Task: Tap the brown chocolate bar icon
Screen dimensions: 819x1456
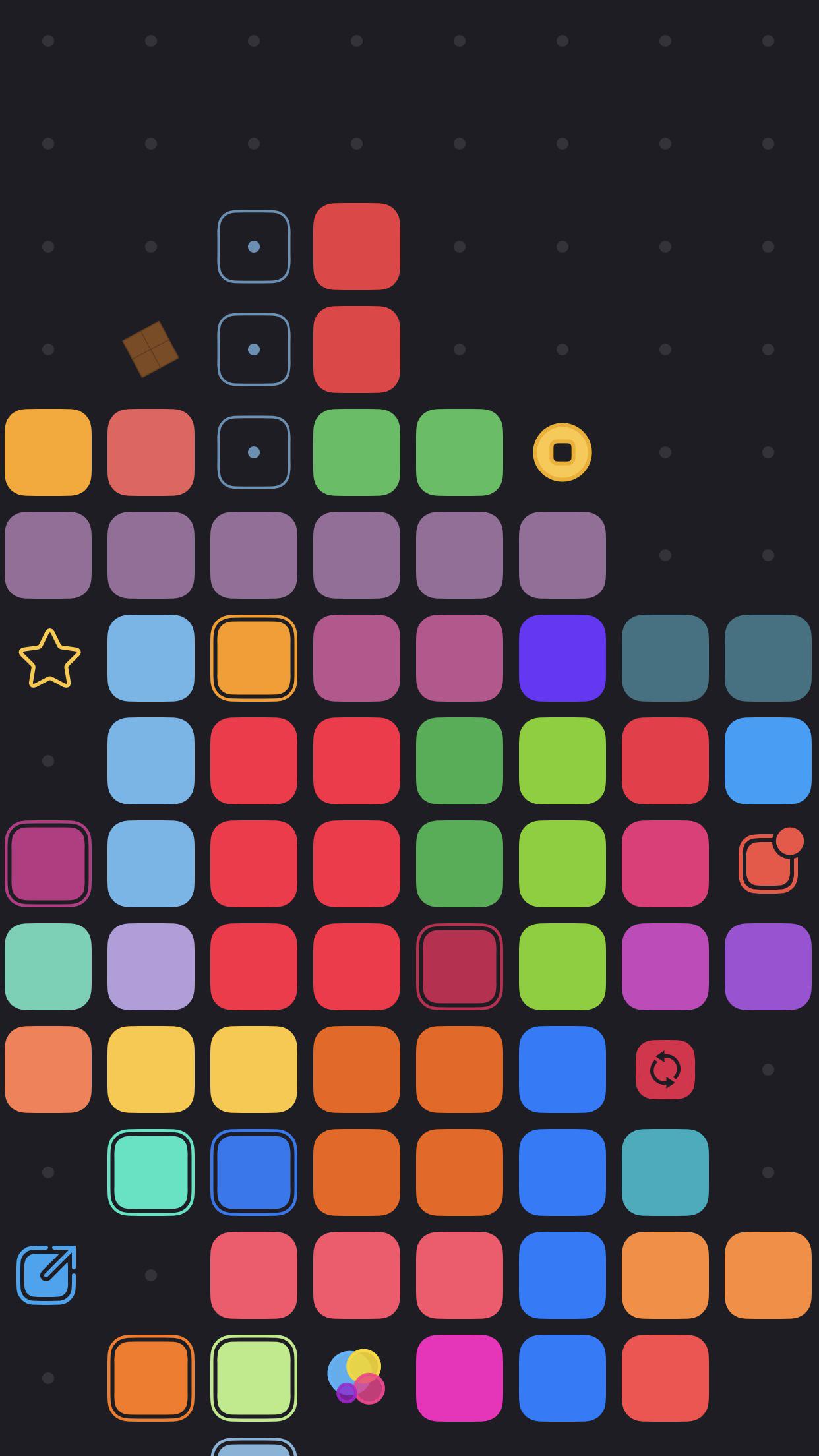Action: pyautogui.click(x=150, y=349)
